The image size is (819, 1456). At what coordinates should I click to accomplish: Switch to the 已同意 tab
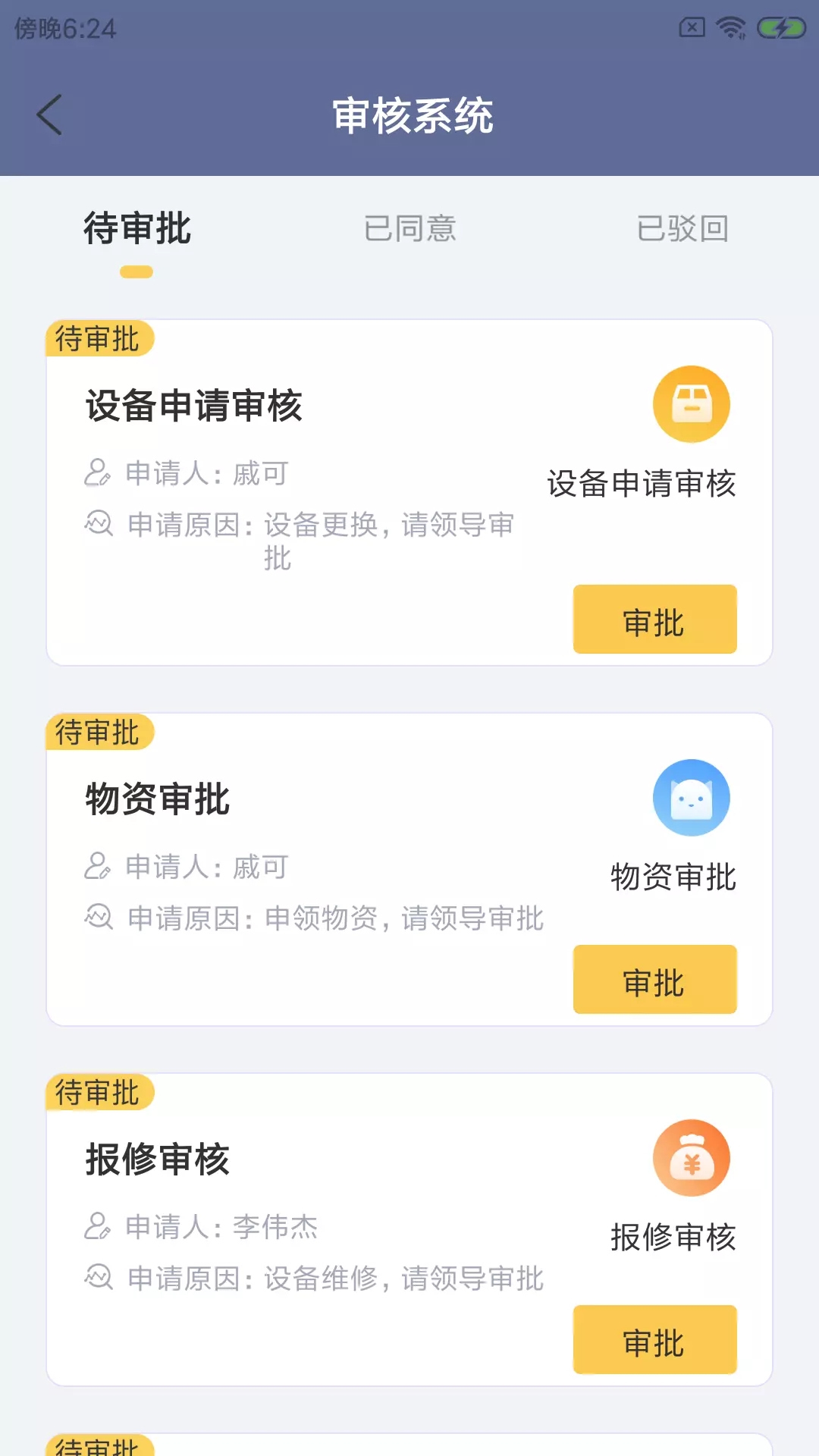[x=409, y=230]
